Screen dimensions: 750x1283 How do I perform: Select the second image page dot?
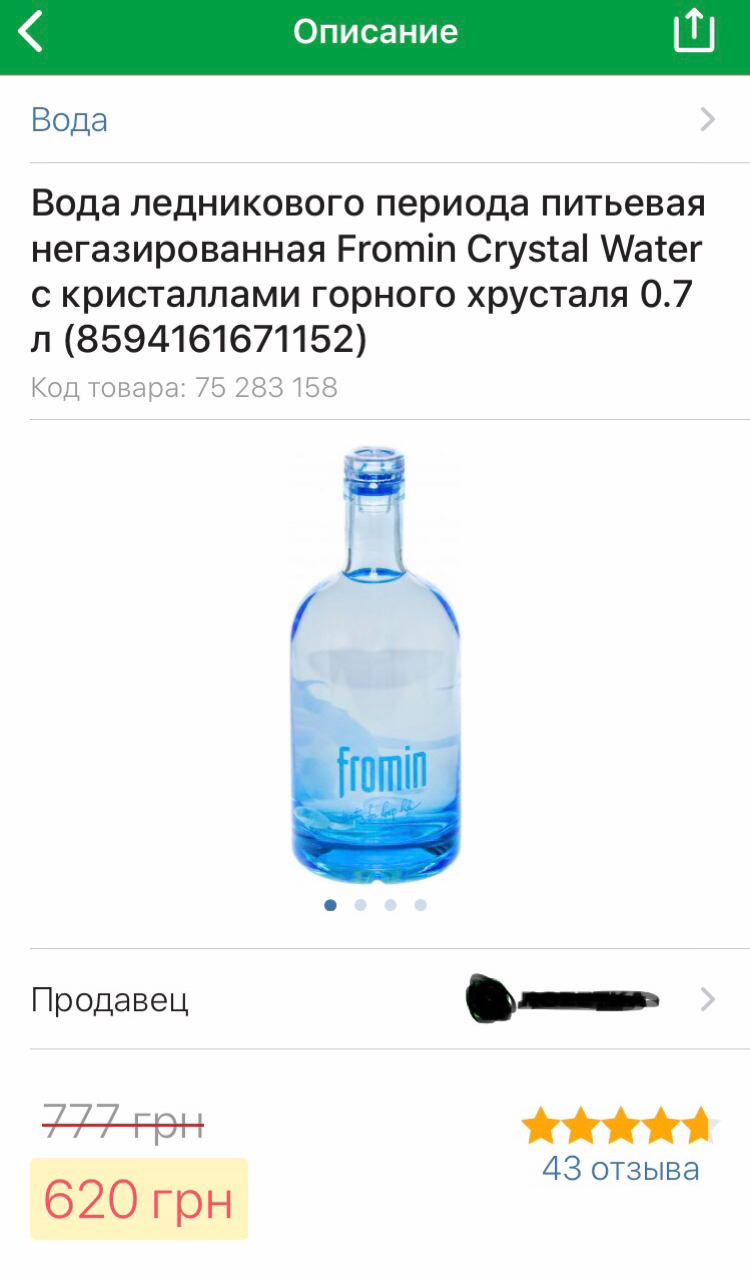360,905
